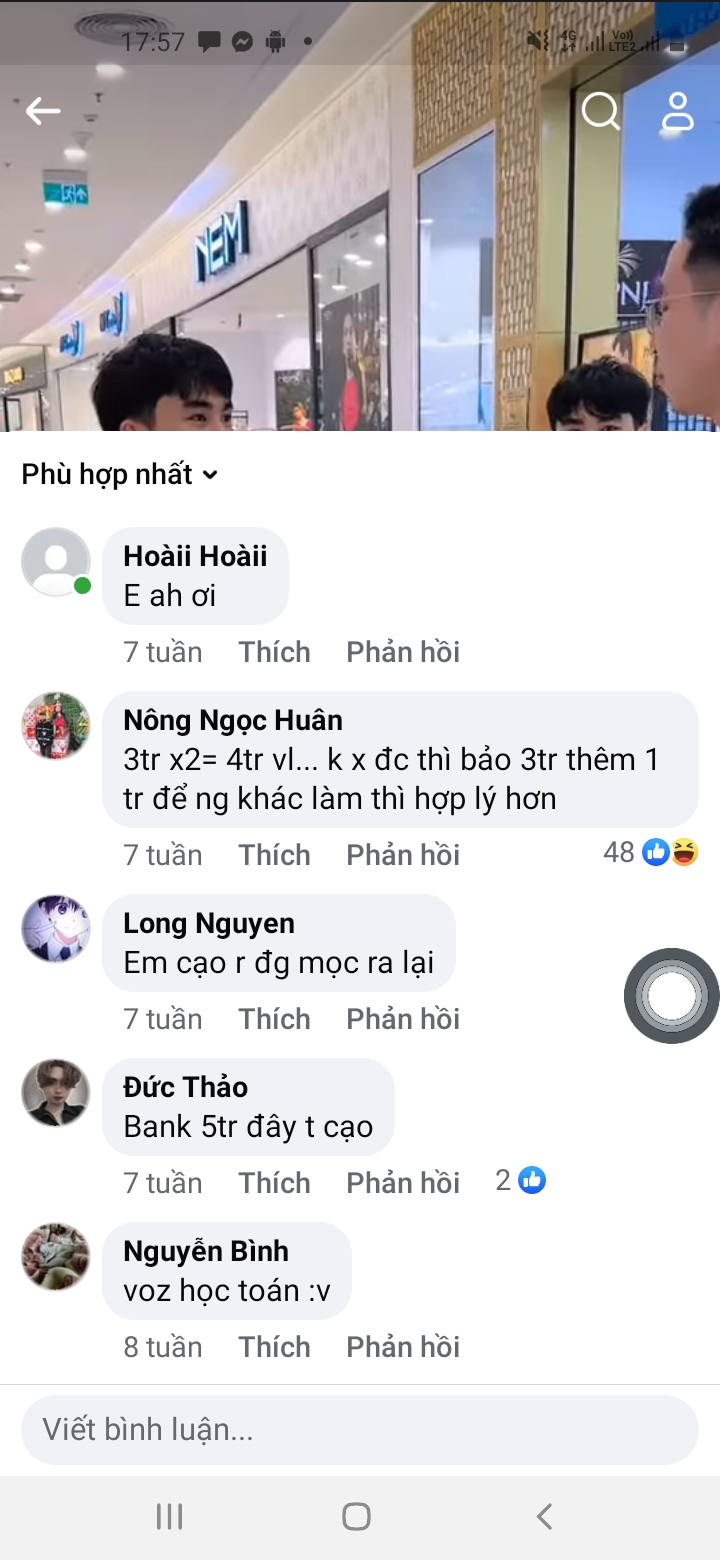The width and height of the screenshot is (720, 1560).
Task: Open the profile icon at top right
Action: pyautogui.click(x=678, y=111)
